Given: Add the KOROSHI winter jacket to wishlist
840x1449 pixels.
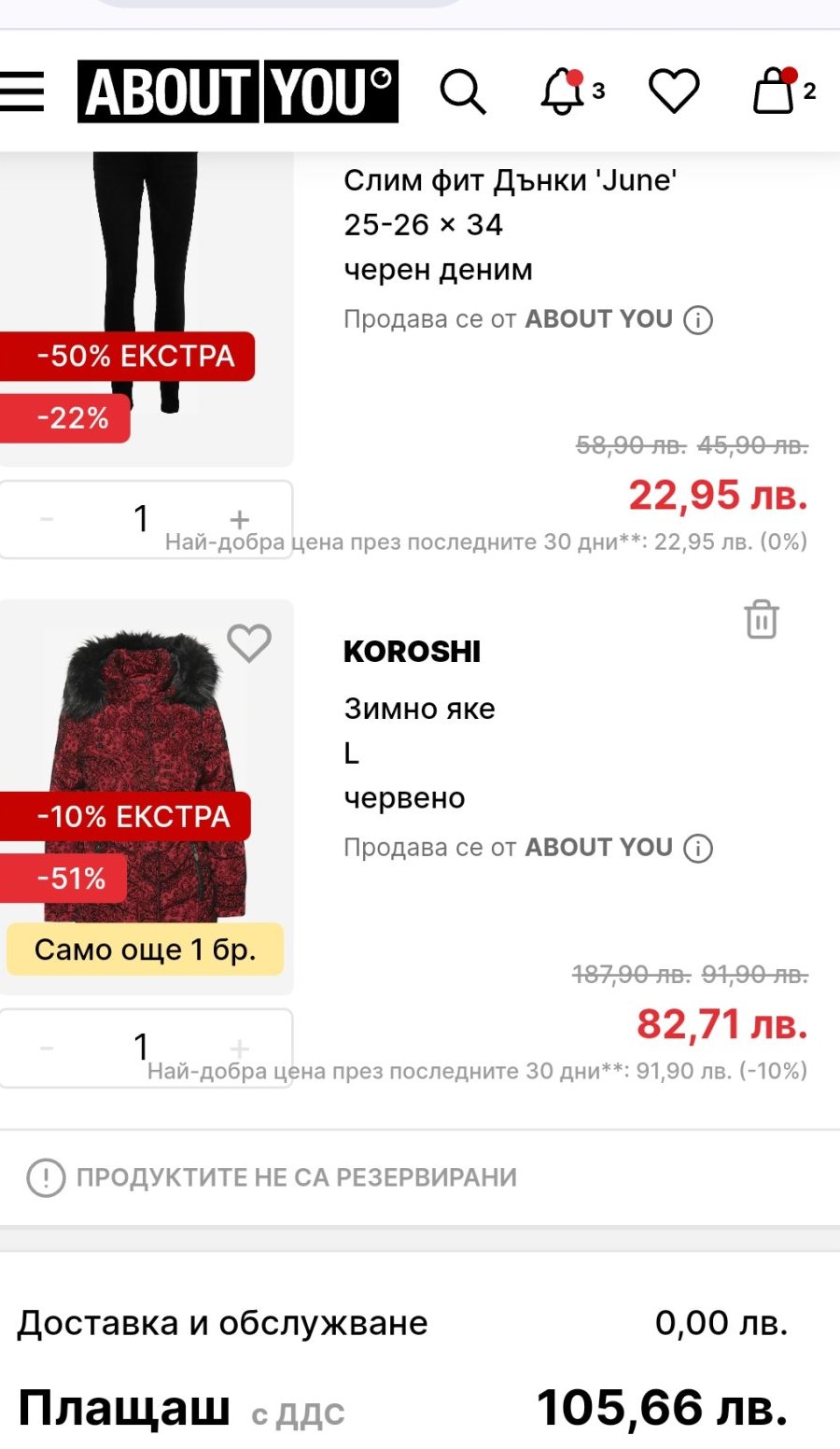Looking at the screenshot, I should (249, 642).
